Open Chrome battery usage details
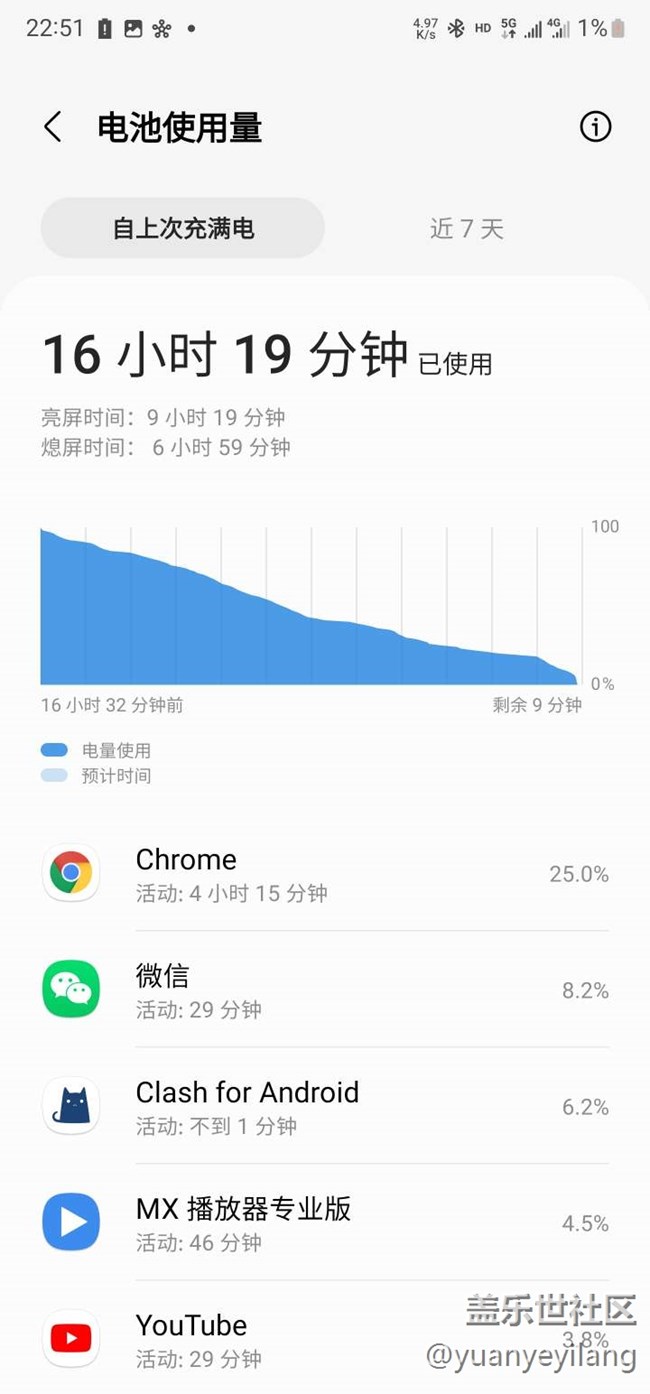 tap(325, 874)
